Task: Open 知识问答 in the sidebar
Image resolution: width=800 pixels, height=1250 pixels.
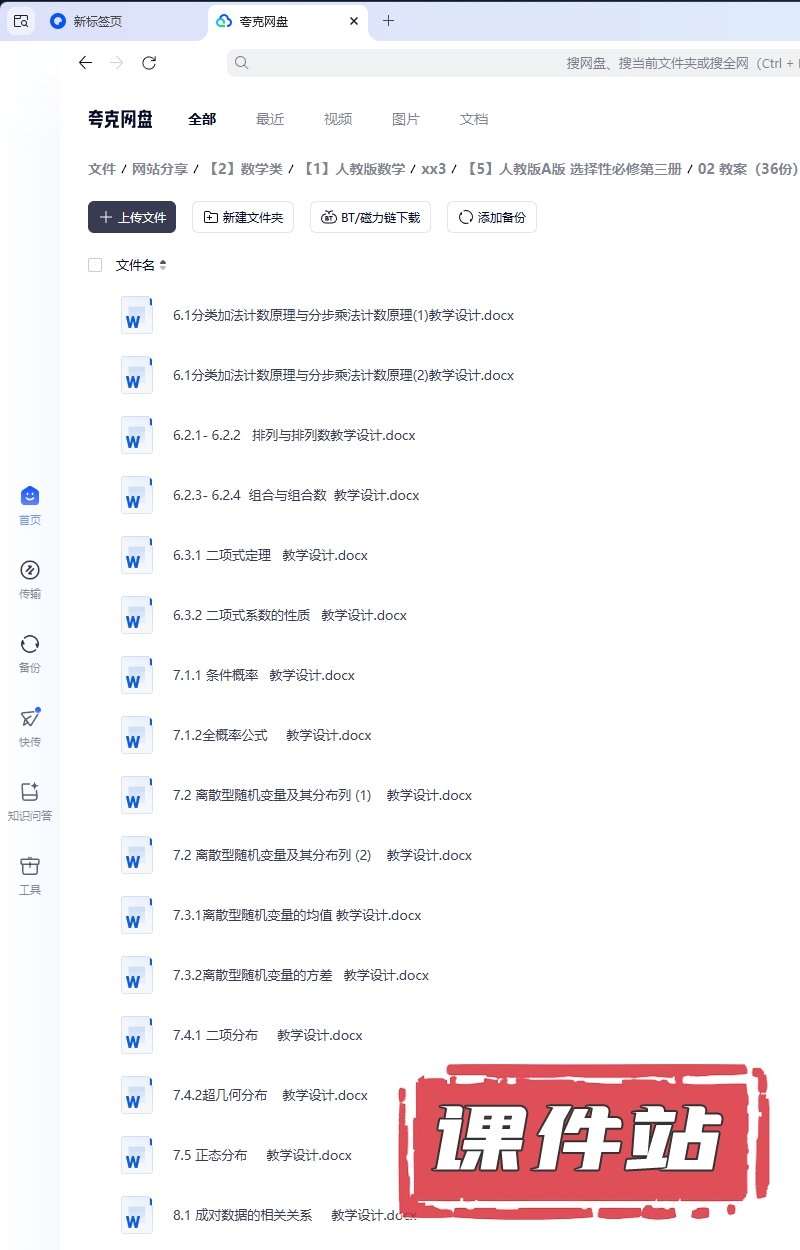Action: (x=30, y=801)
